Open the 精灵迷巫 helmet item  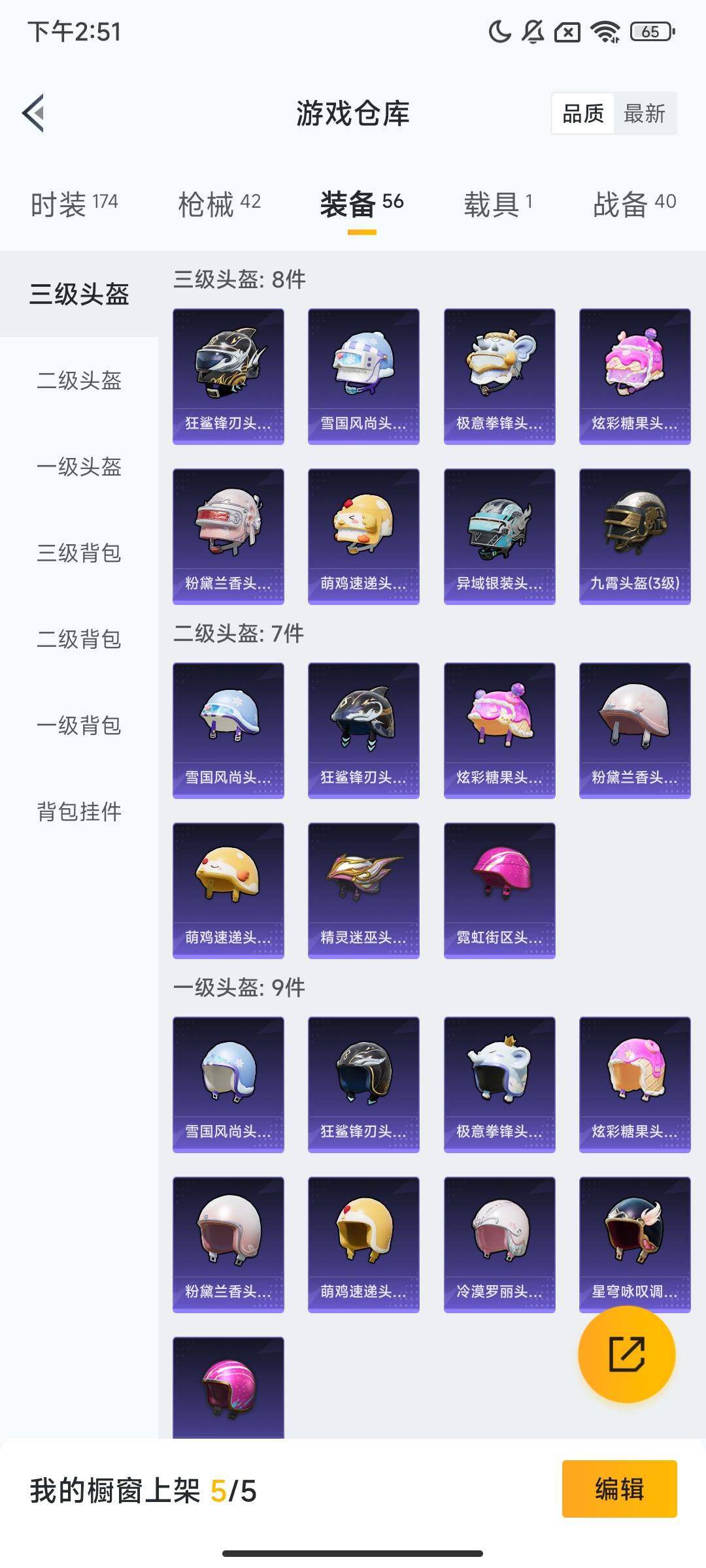[363, 890]
